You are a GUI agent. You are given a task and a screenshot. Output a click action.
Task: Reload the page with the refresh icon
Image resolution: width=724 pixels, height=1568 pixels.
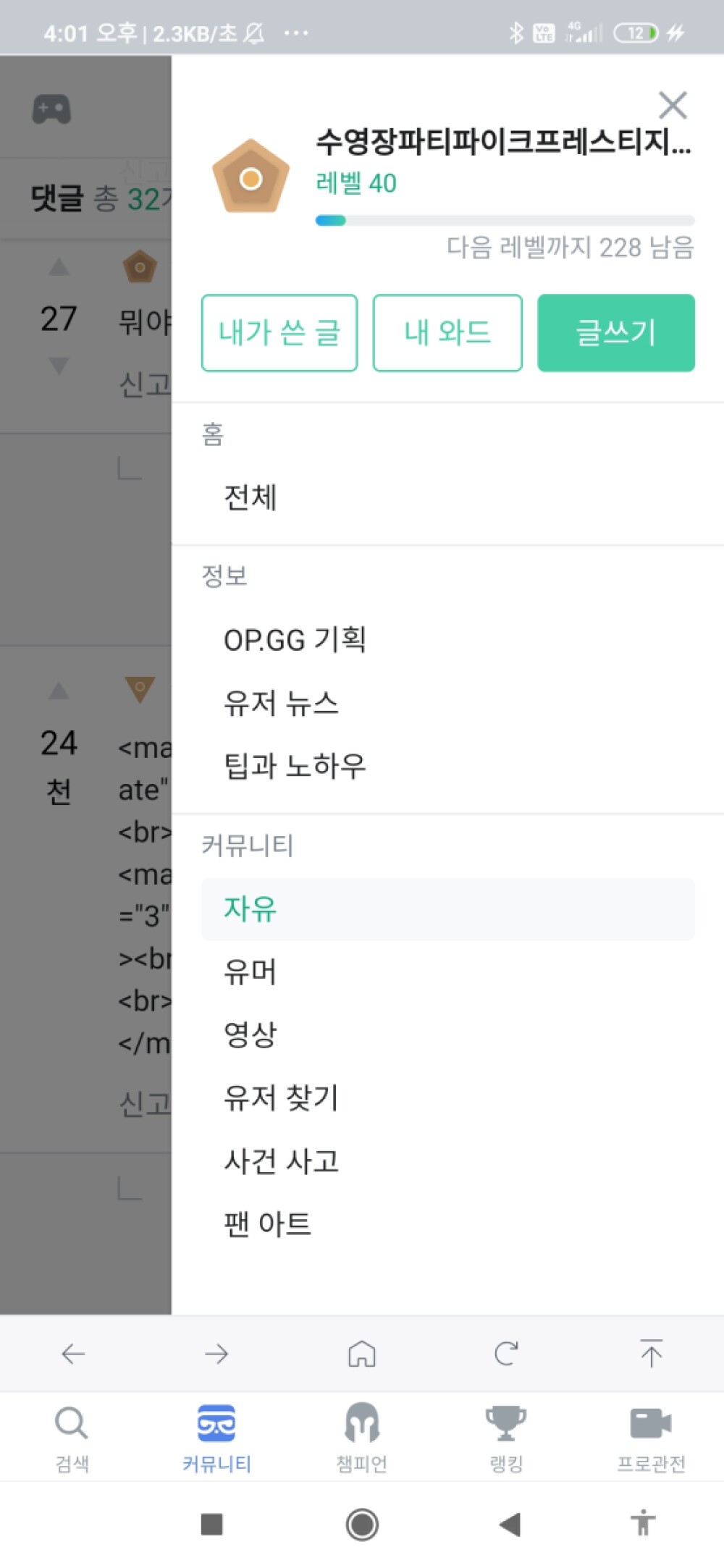coord(506,1353)
